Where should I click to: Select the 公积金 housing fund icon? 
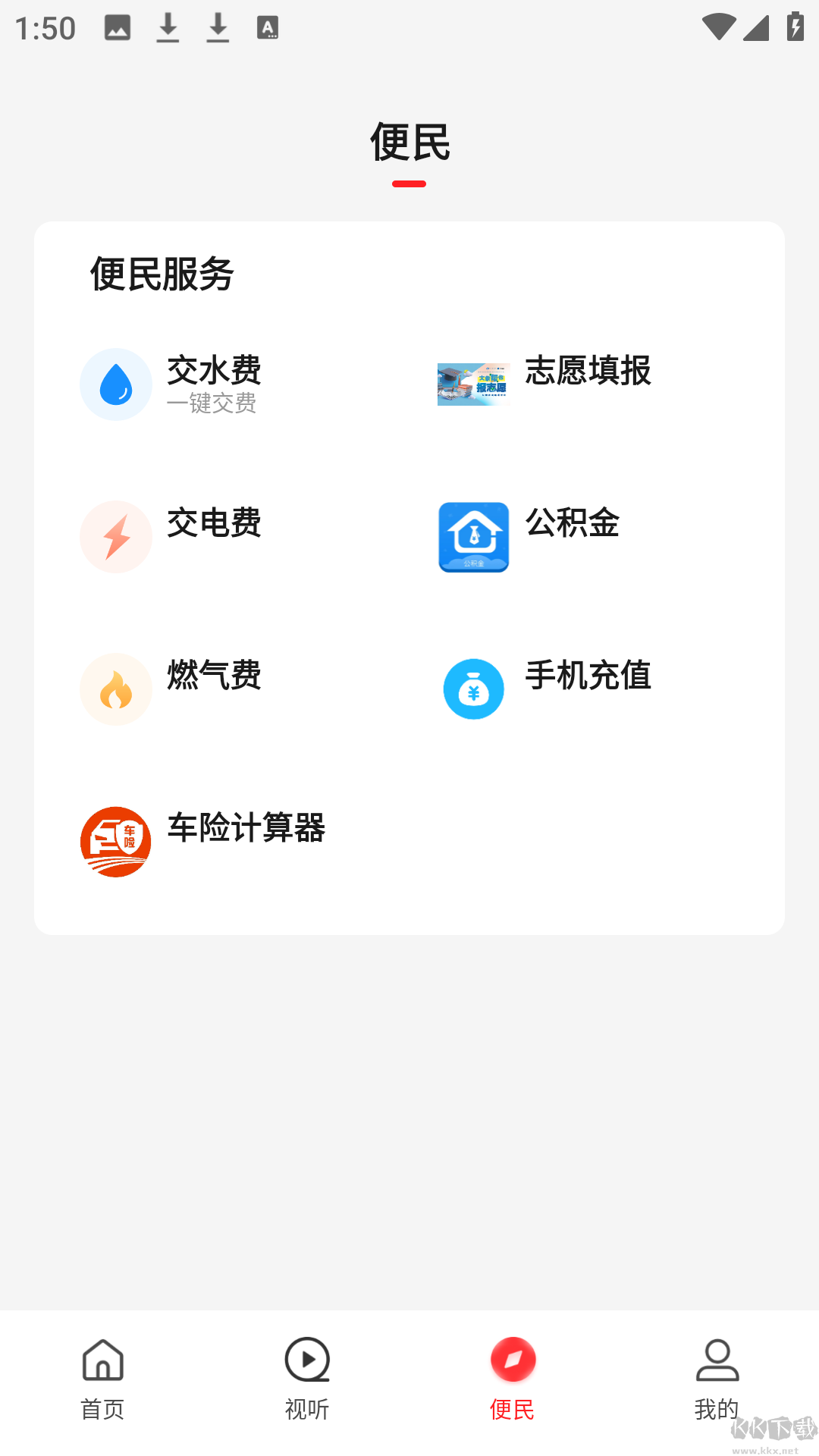click(473, 537)
